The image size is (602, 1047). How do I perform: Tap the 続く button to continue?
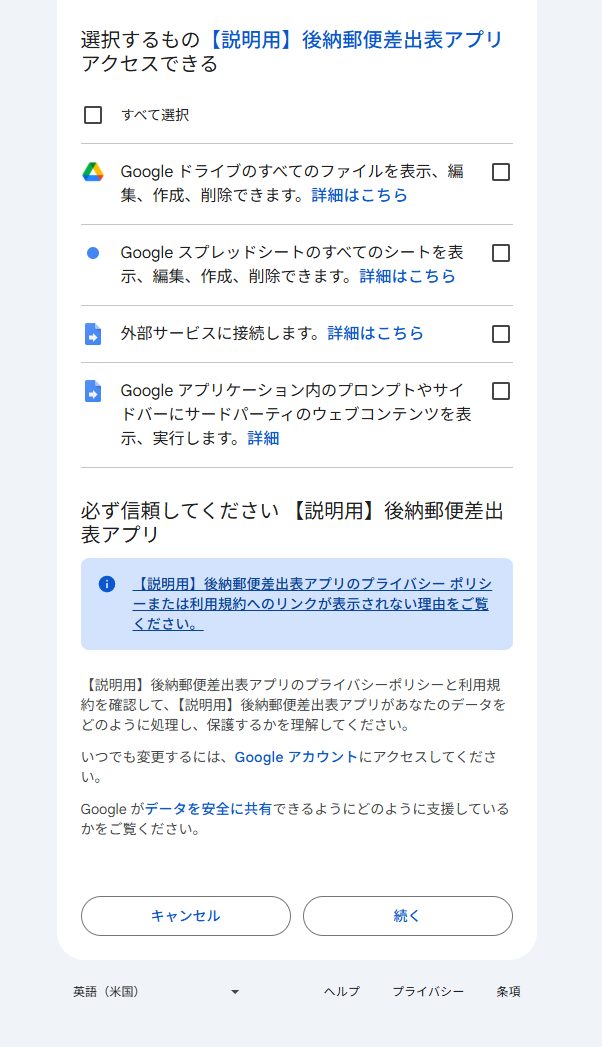click(407, 916)
